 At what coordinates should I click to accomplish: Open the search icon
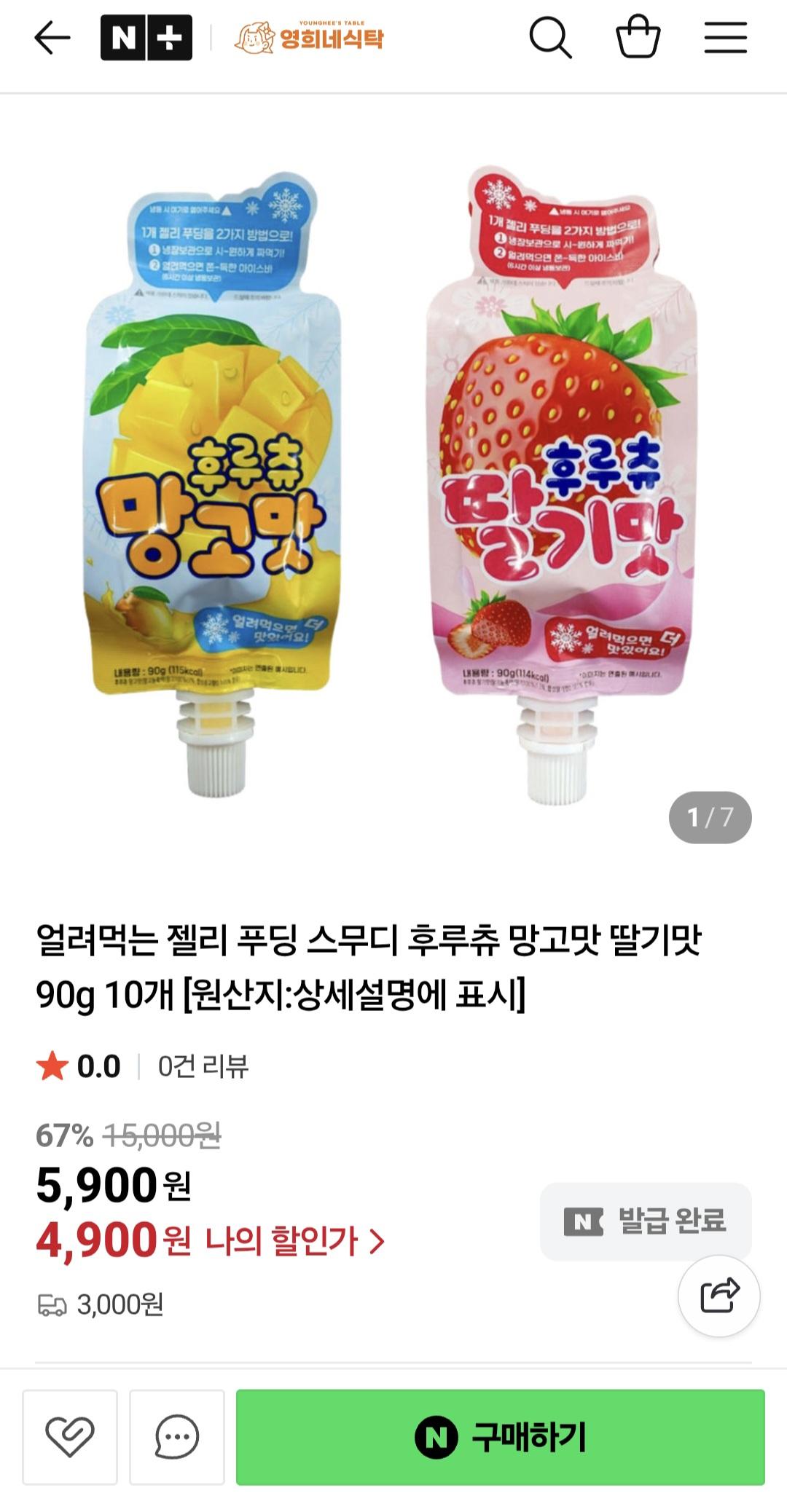pyautogui.click(x=549, y=38)
